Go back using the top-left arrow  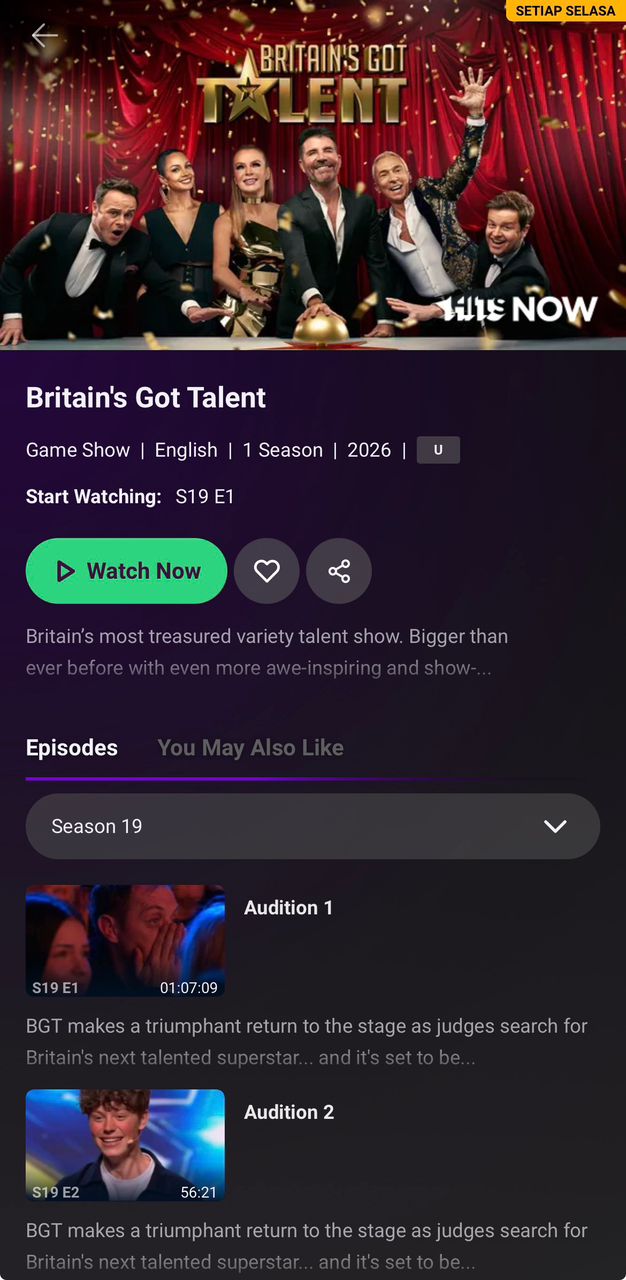[x=44, y=36]
